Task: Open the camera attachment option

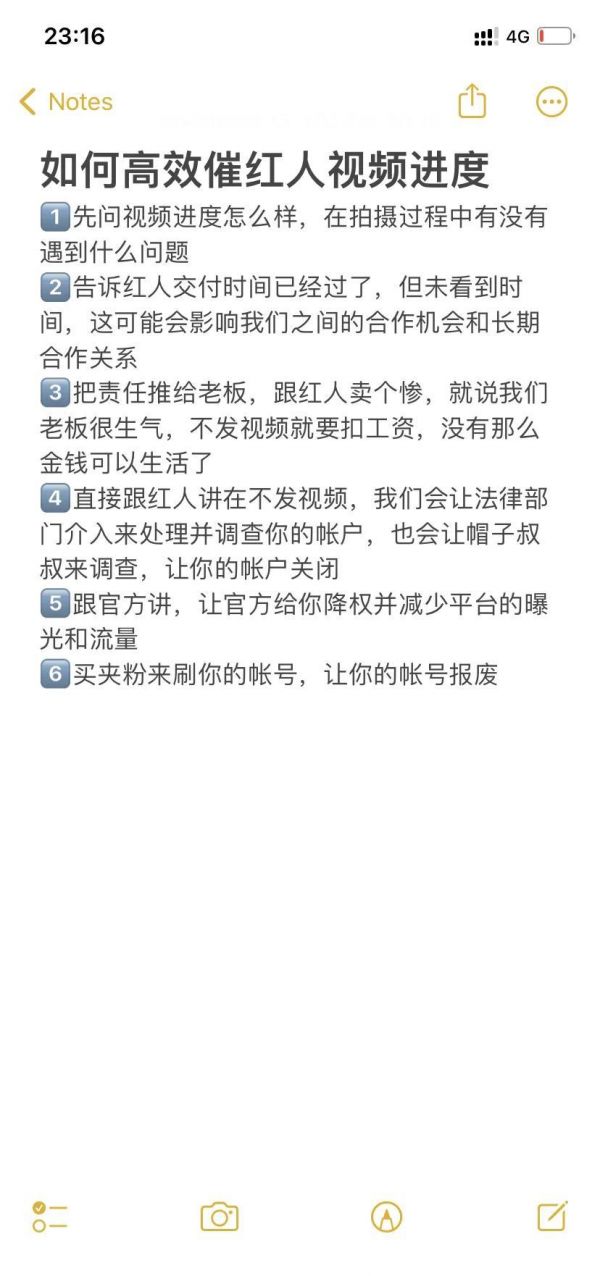Action: pyautogui.click(x=219, y=1217)
